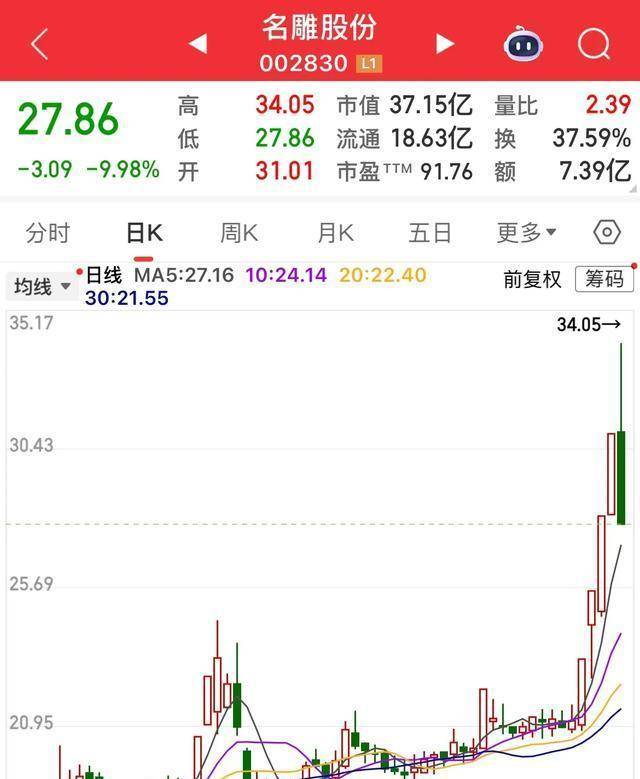This screenshot has width=640, height=779.
Task: Switch to the 五日 chart tab
Action: pos(430,233)
